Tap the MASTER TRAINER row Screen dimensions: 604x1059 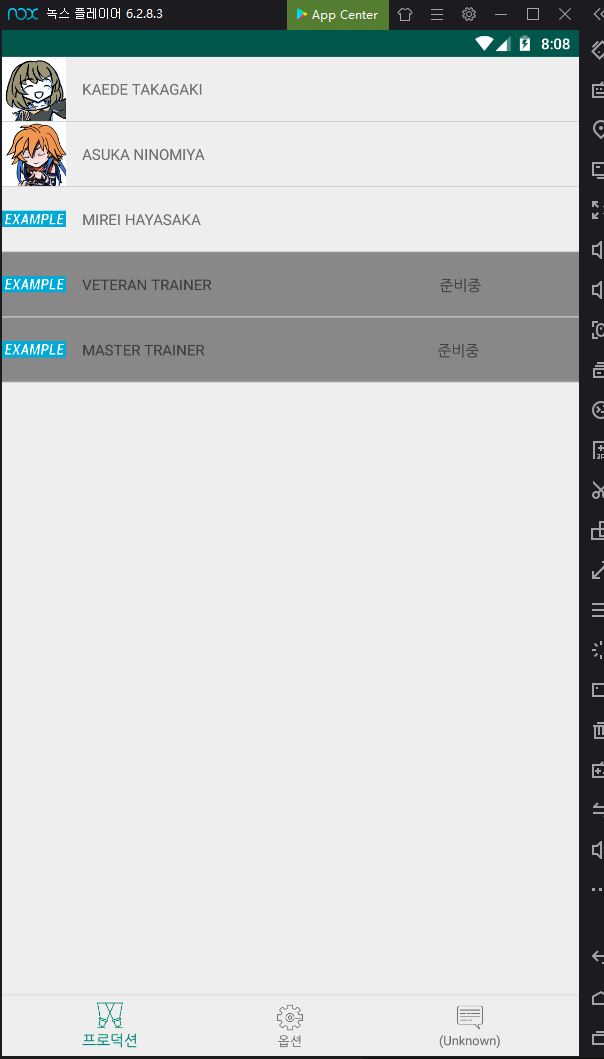290,350
